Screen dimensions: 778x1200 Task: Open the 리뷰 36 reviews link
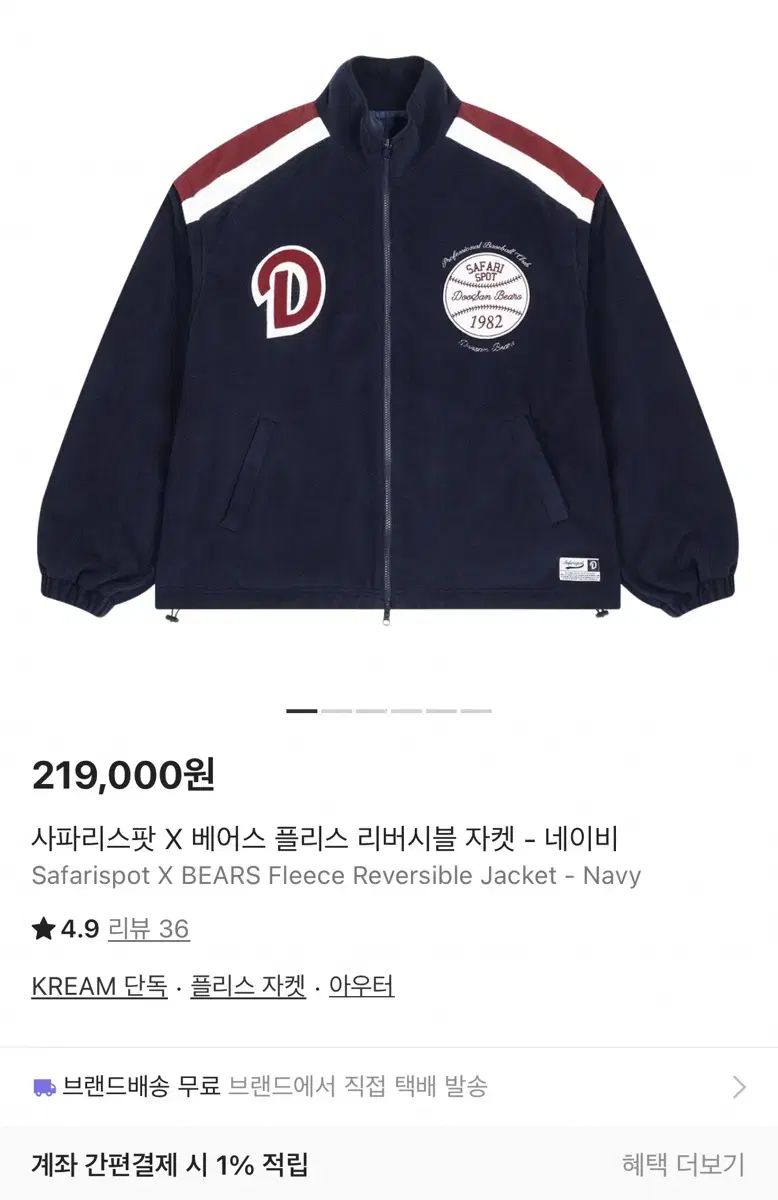(x=148, y=929)
